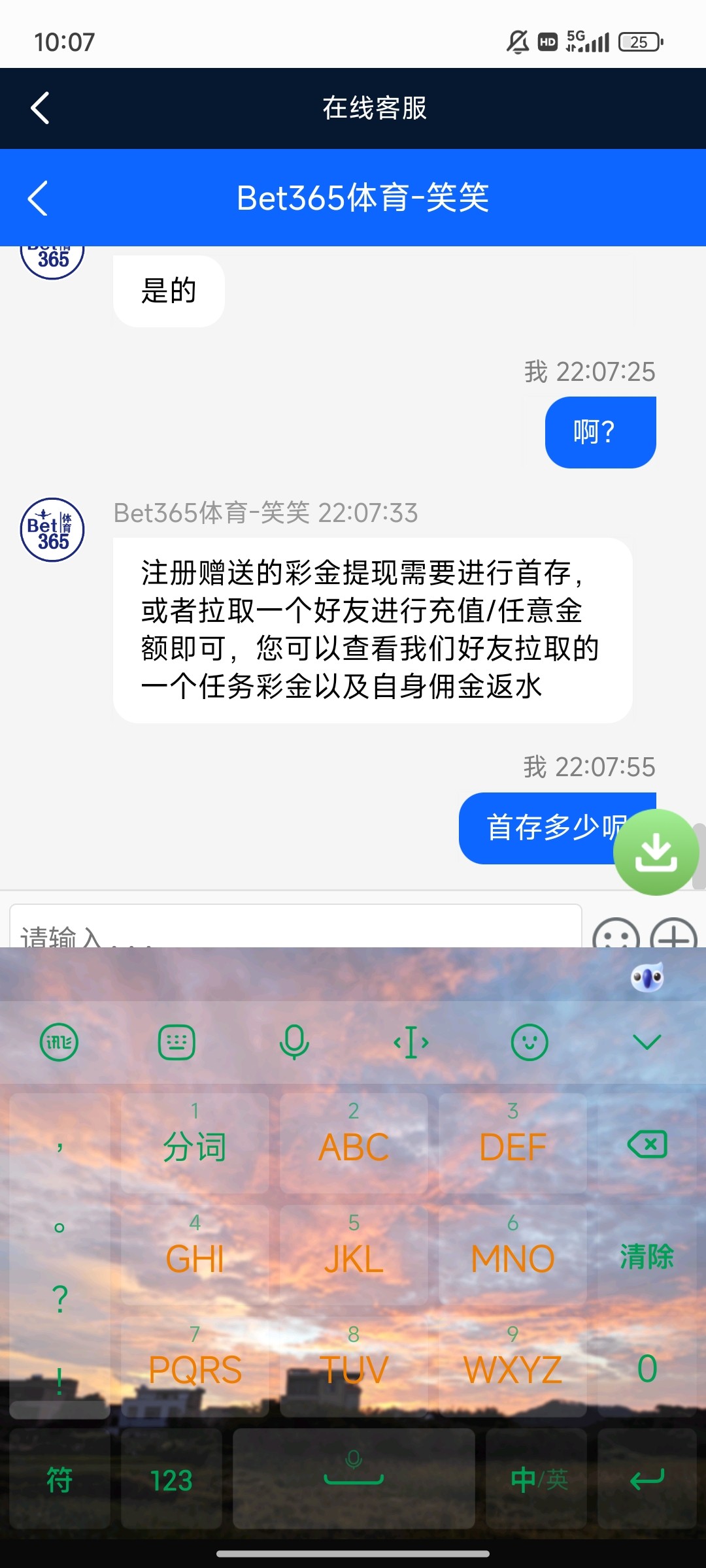The height and width of the screenshot is (1568, 706).
Task: Start voice input from the keyboard toolbar microphone
Action: coord(294,1041)
